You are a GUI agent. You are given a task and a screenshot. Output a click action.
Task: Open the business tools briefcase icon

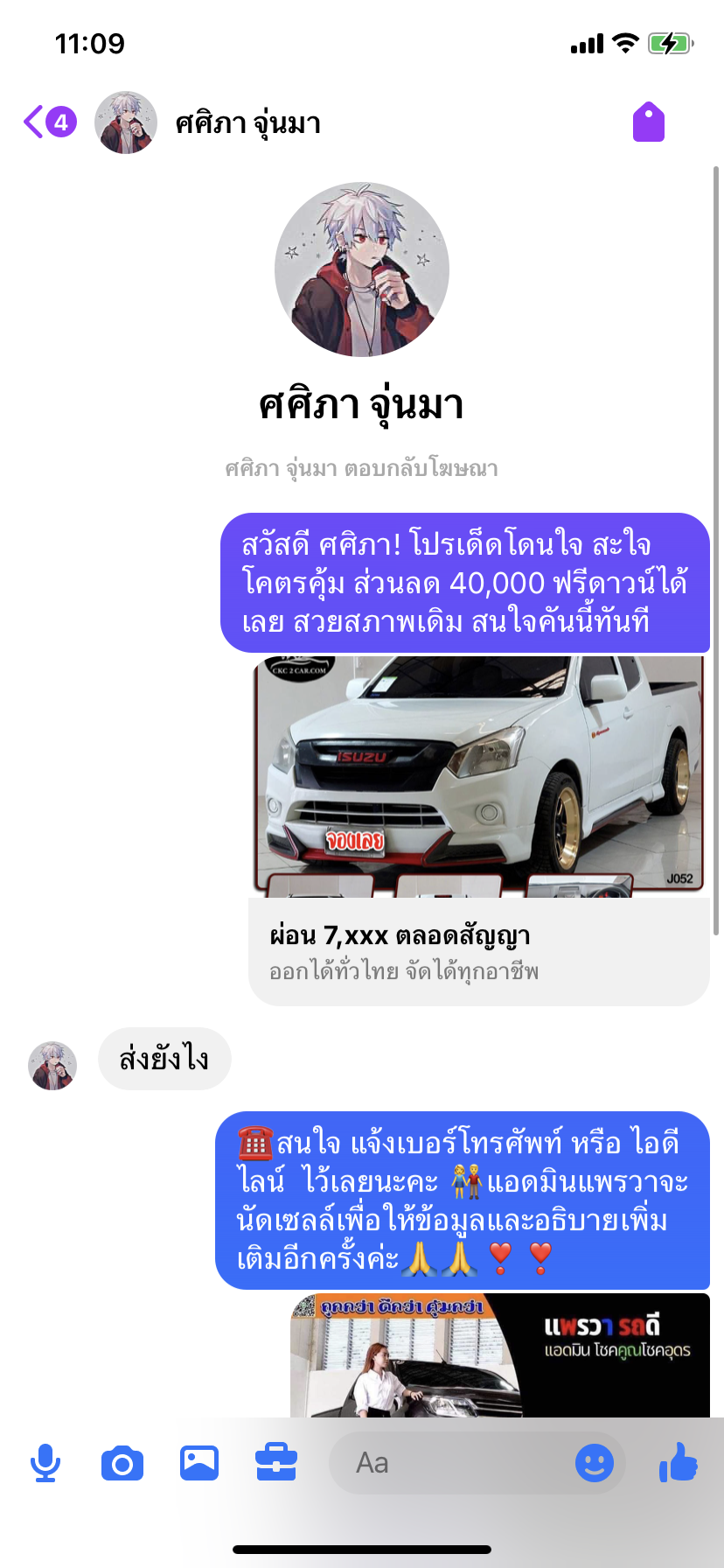click(276, 1463)
